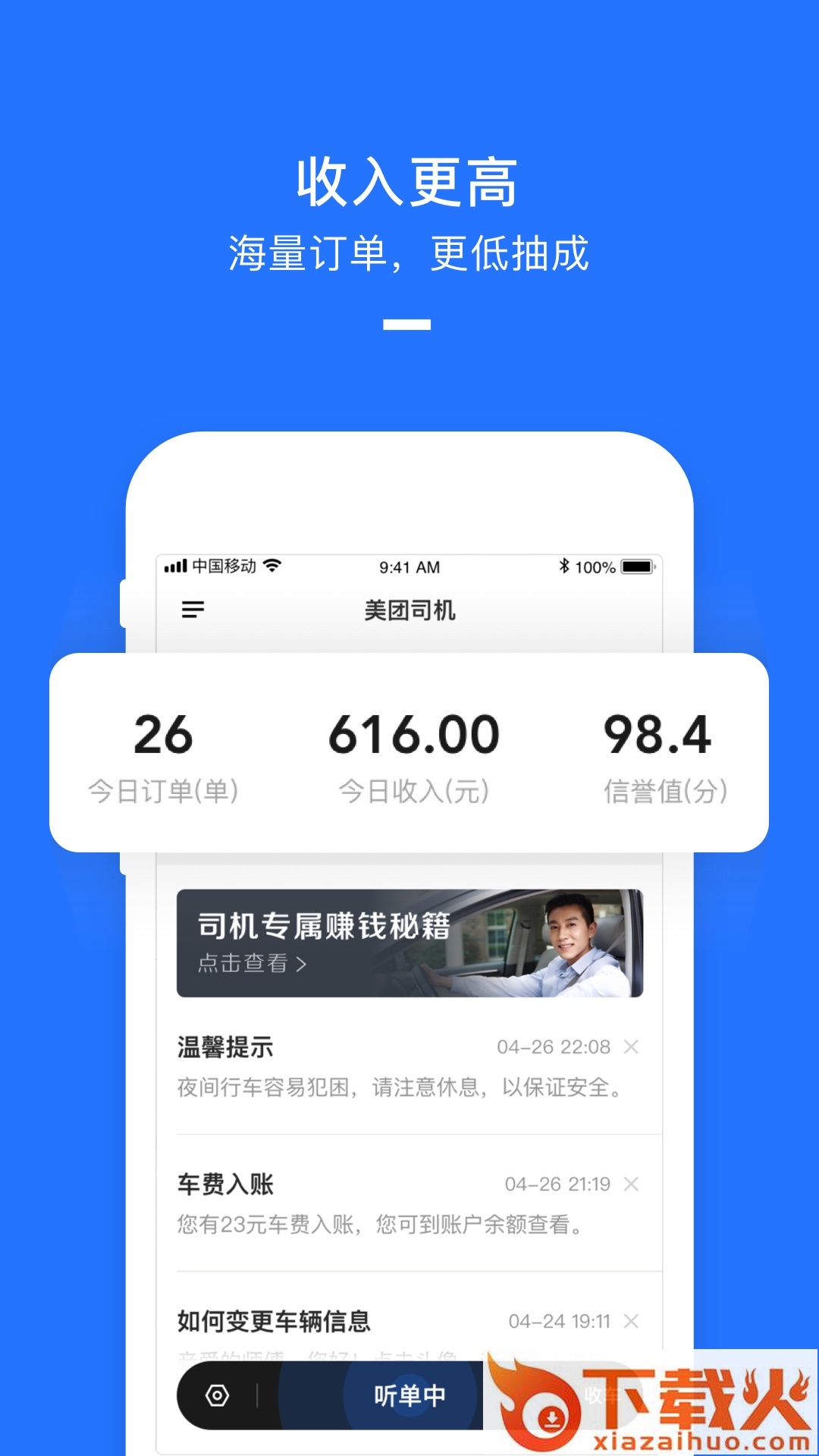
Task: Tap the 信誉值 score 98.4
Action: (657, 736)
